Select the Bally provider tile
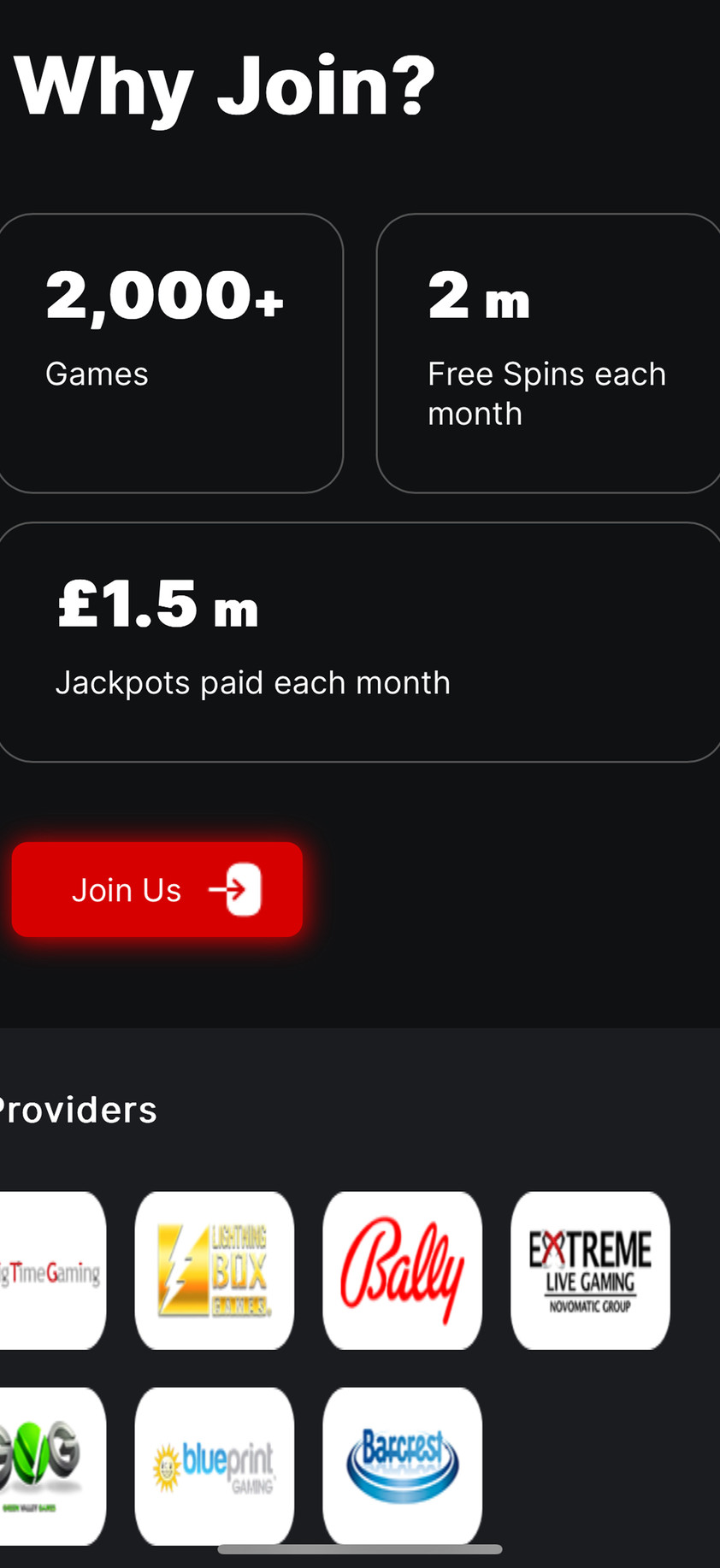 402,1271
